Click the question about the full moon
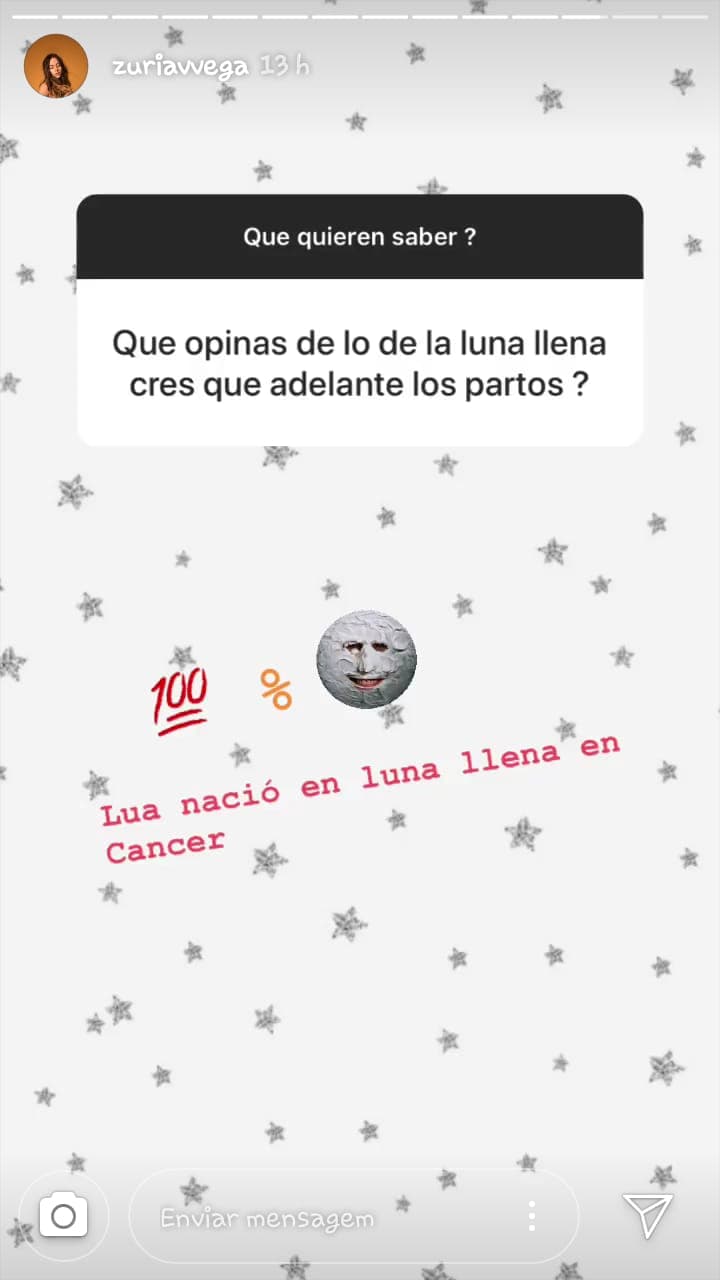 (x=359, y=363)
